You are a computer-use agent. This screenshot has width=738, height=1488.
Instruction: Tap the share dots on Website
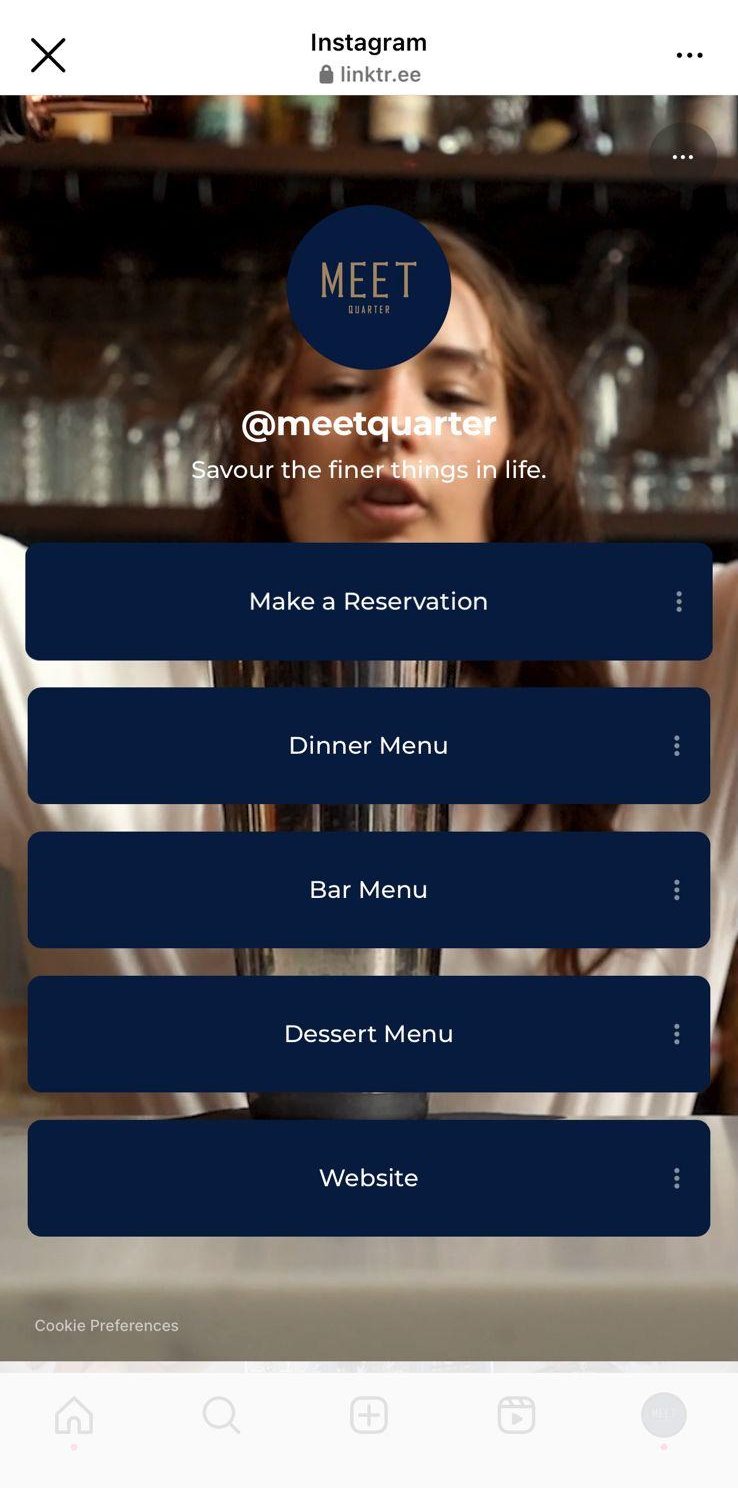(677, 1177)
